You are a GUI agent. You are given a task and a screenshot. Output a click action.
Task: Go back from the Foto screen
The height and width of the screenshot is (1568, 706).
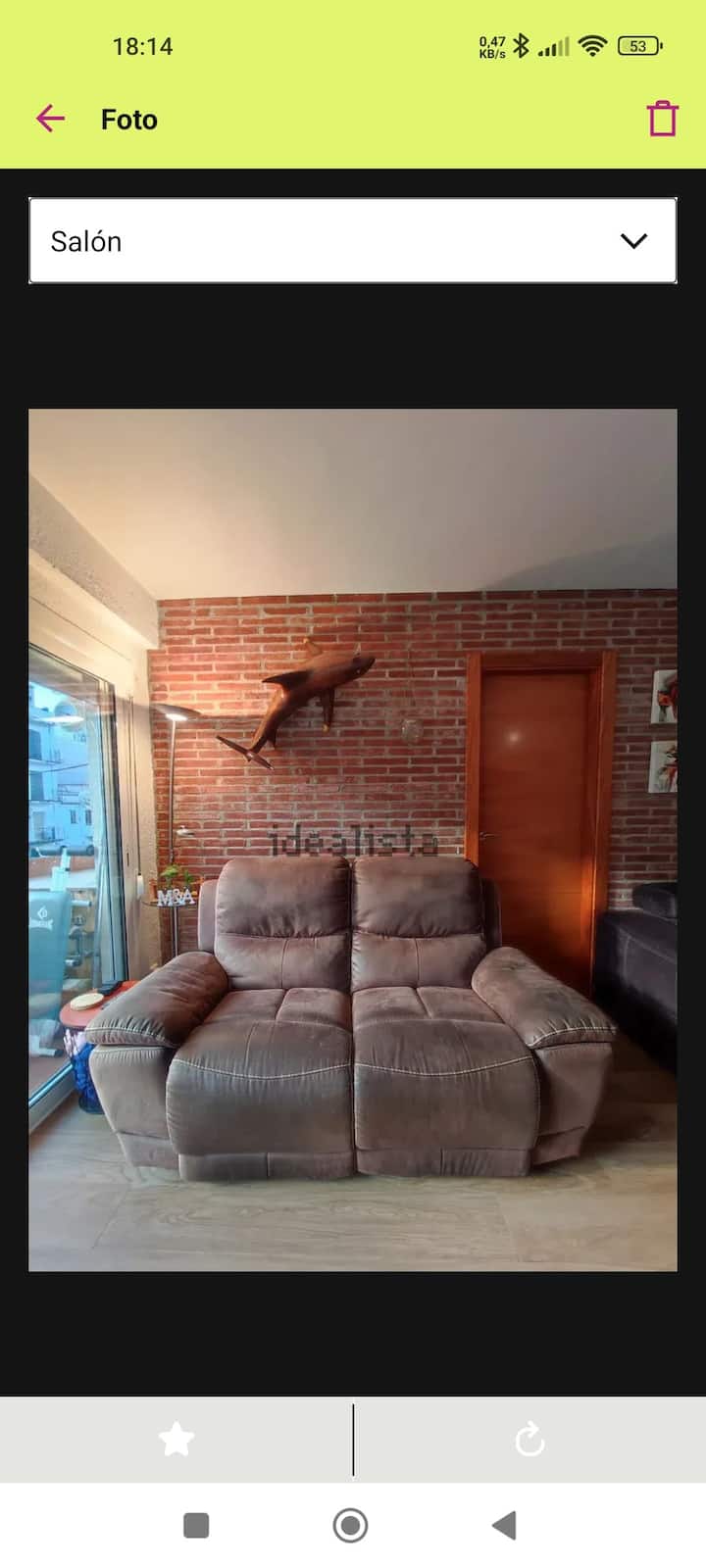coord(50,120)
